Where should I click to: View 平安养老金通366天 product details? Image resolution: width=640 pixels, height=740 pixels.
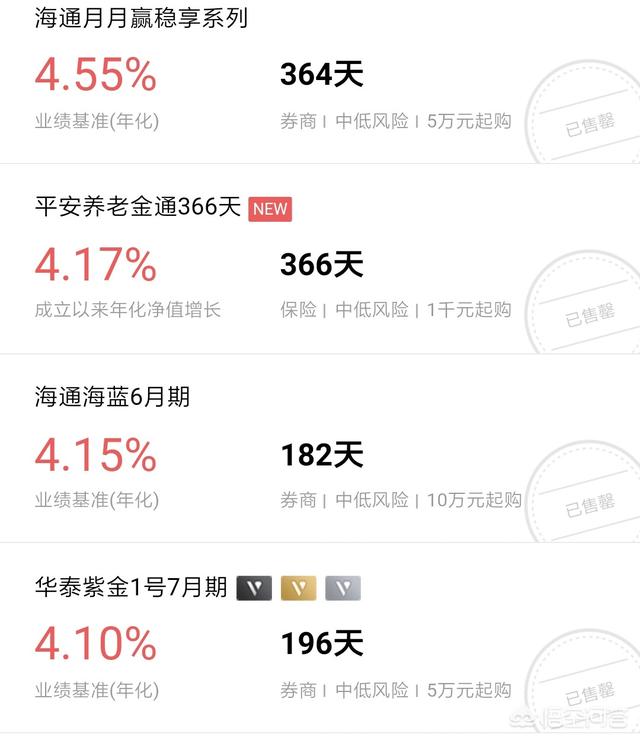pyautogui.click(x=138, y=208)
